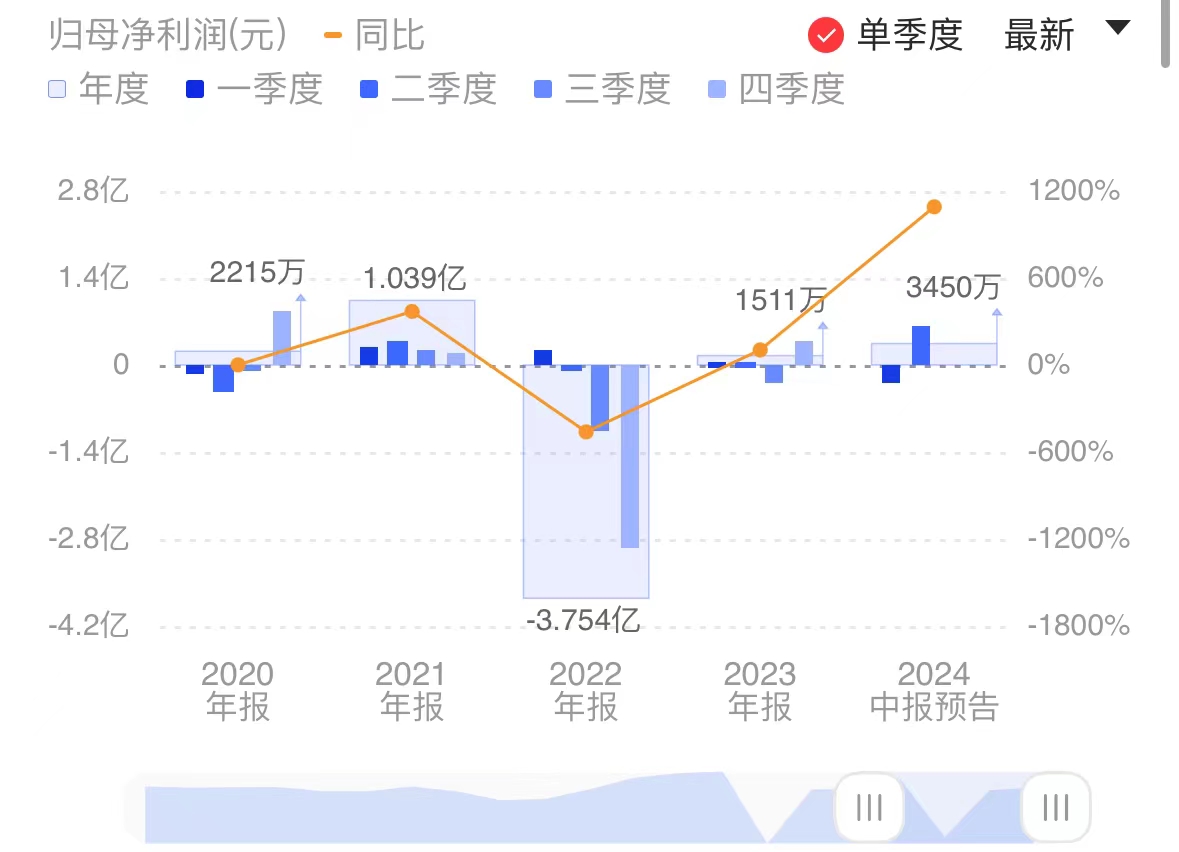Tap the left range slider handle

(x=869, y=806)
